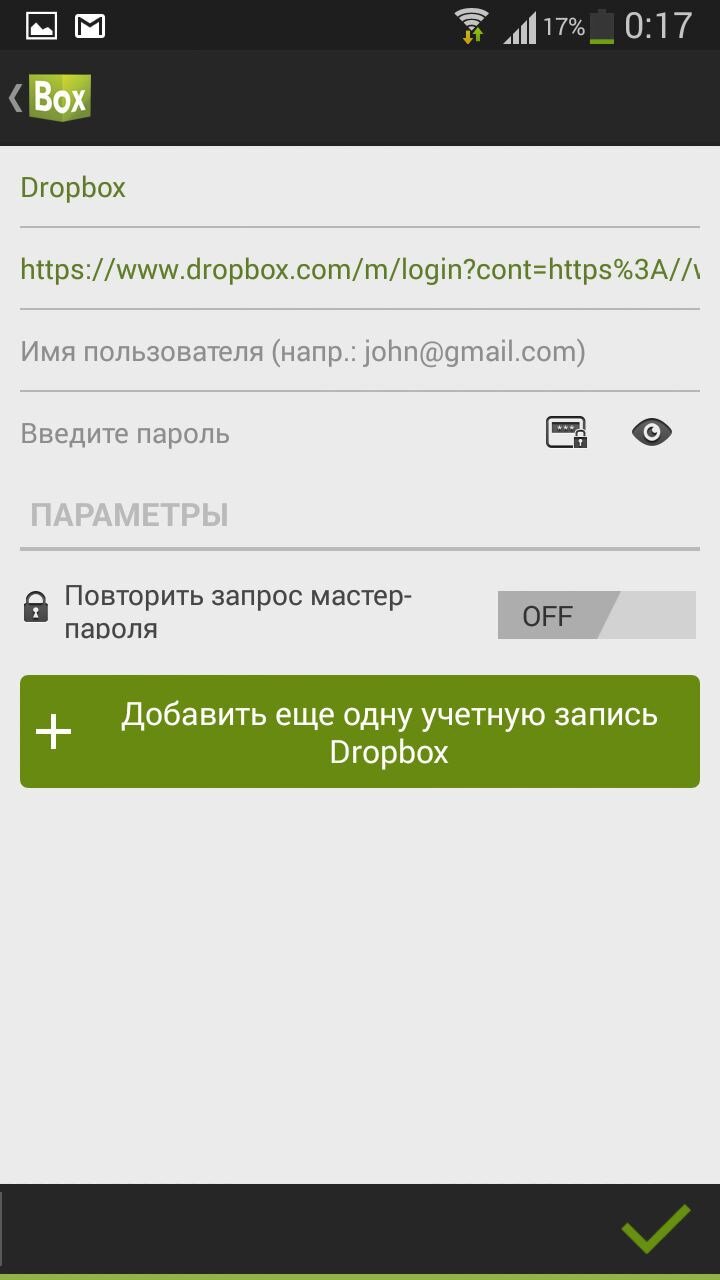Confirm with the green checkmark
This screenshot has width=720, height=1280.
pyautogui.click(x=656, y=1228)
